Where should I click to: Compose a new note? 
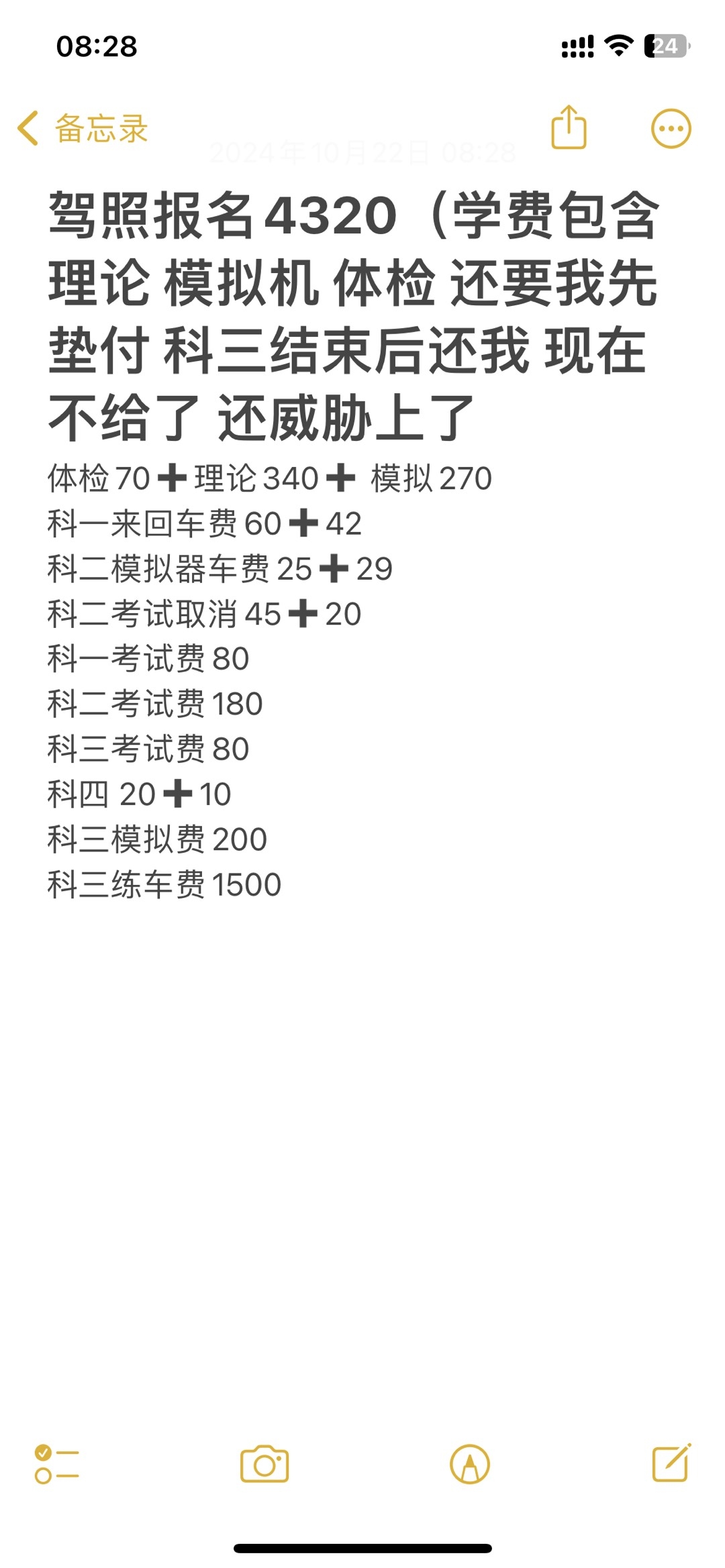tap(671, 1464)
